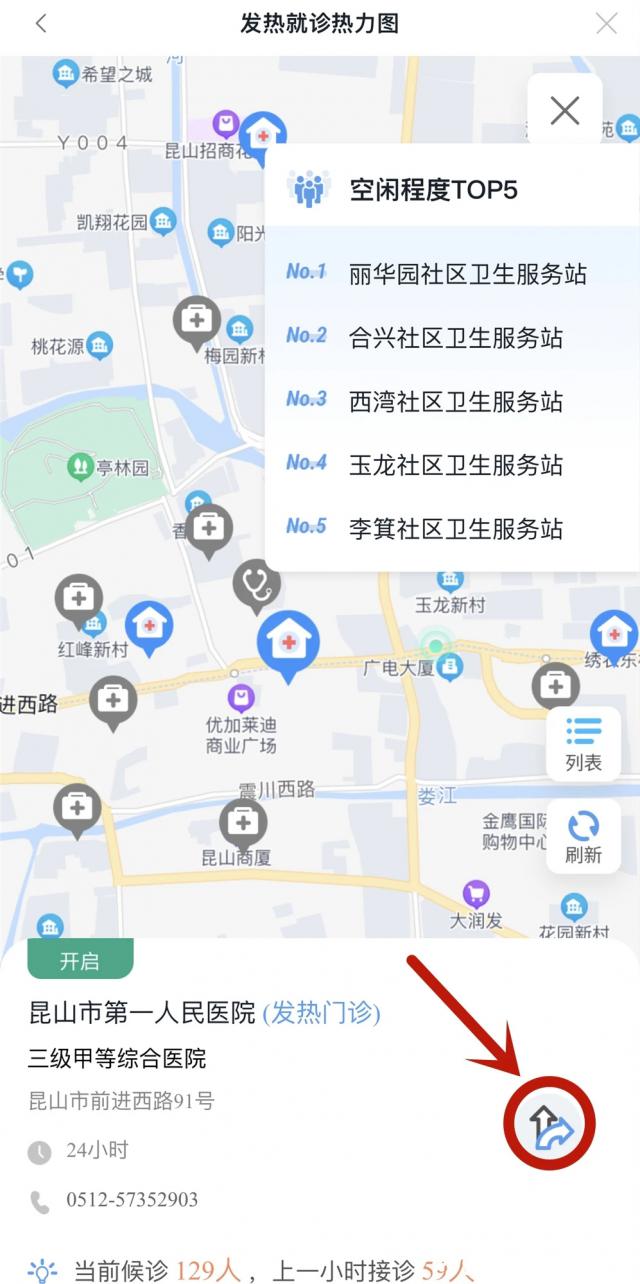This screenshot has height=1284, width=640.
Task: View 玉龙社区卫生服务站 details
Action: pos(455,465)
